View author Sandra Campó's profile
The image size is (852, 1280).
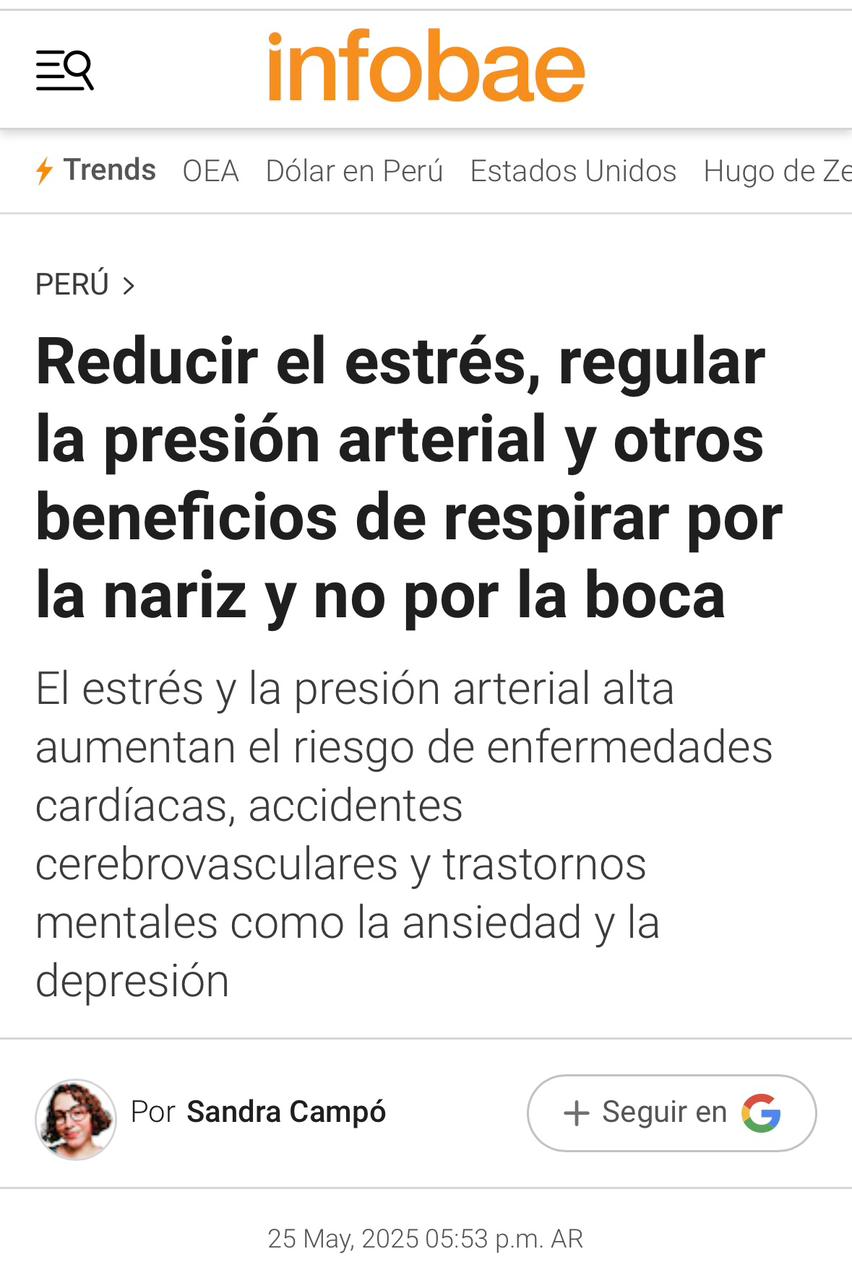coord(286,1112)
